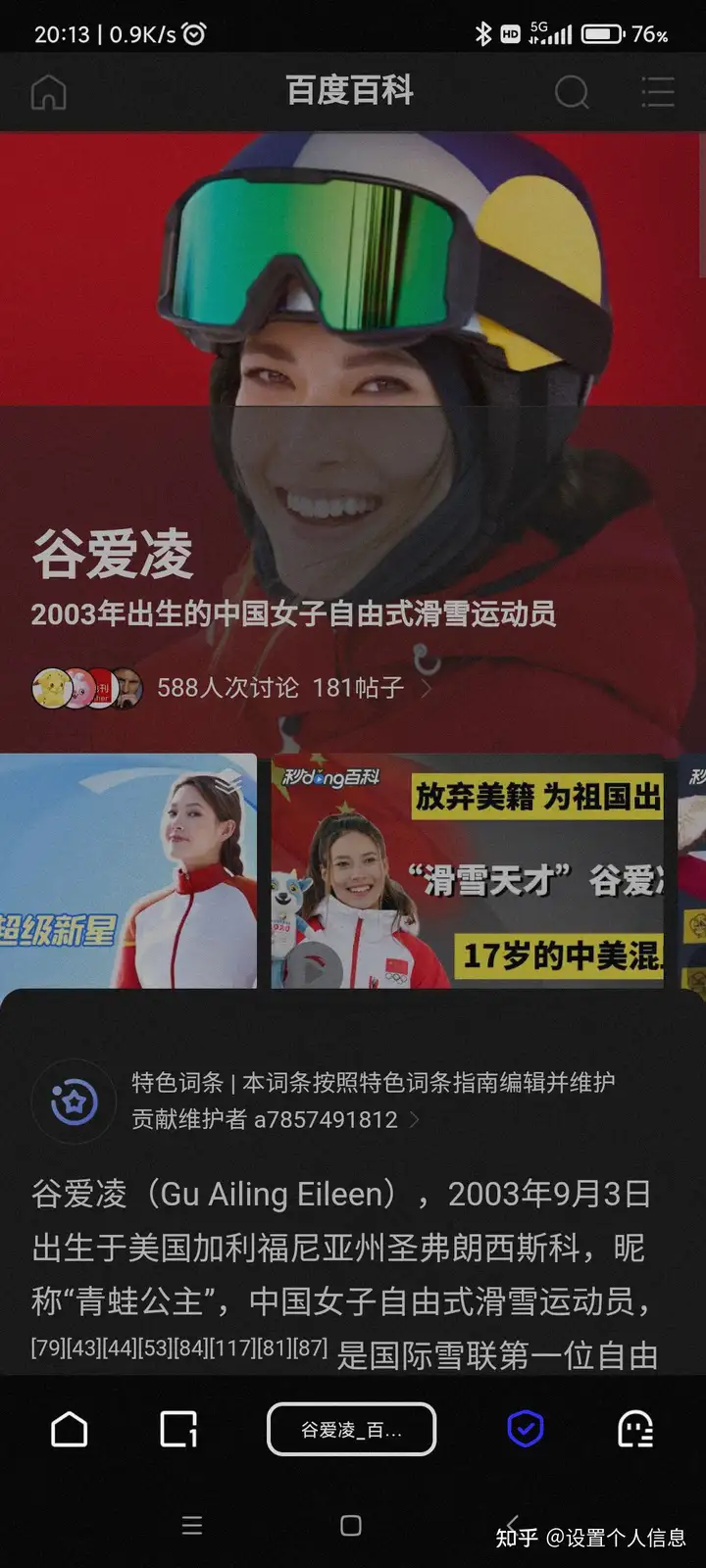Open the browser profile menu icon
This screenshot has width=706, height=1568.
[x=635, y=1430]
